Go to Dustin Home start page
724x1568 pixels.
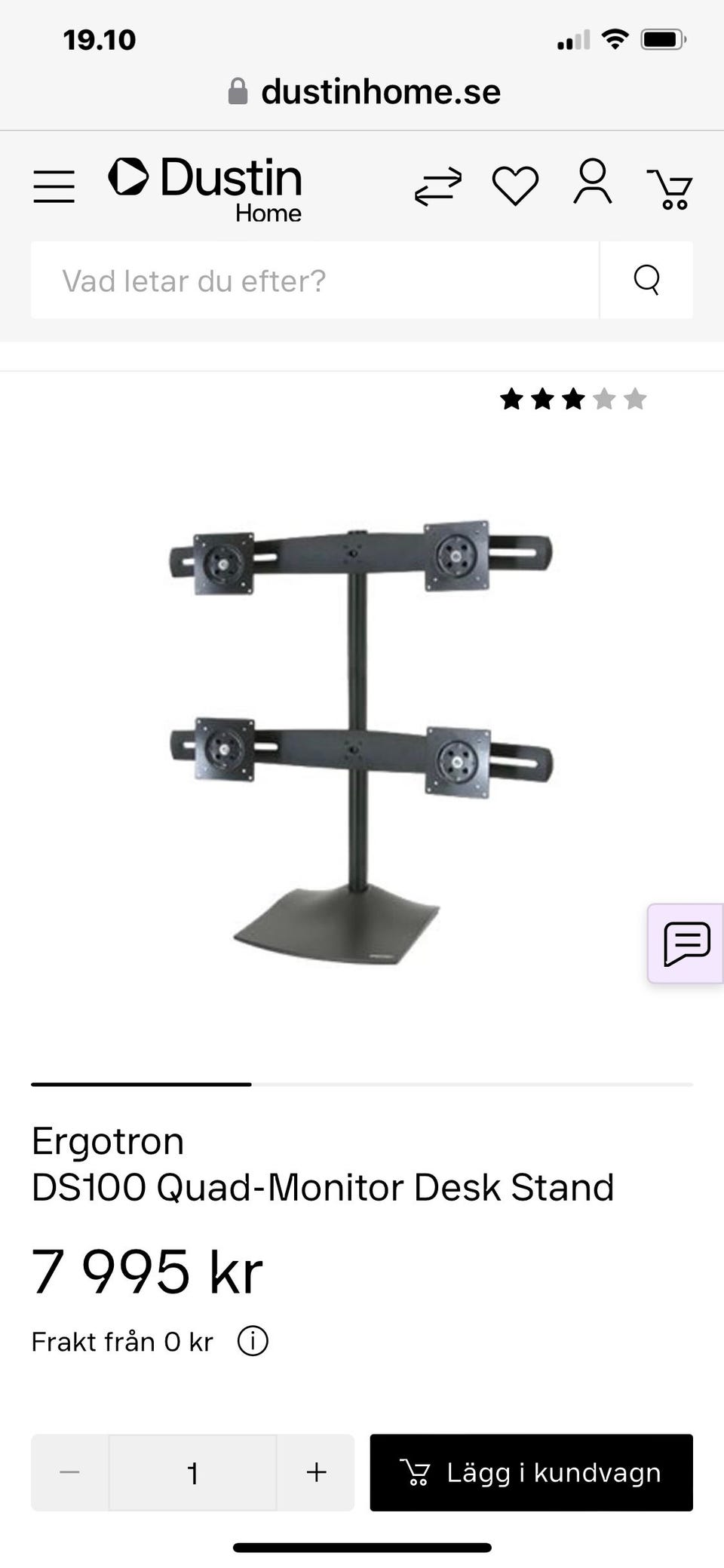tap(206, 189)
